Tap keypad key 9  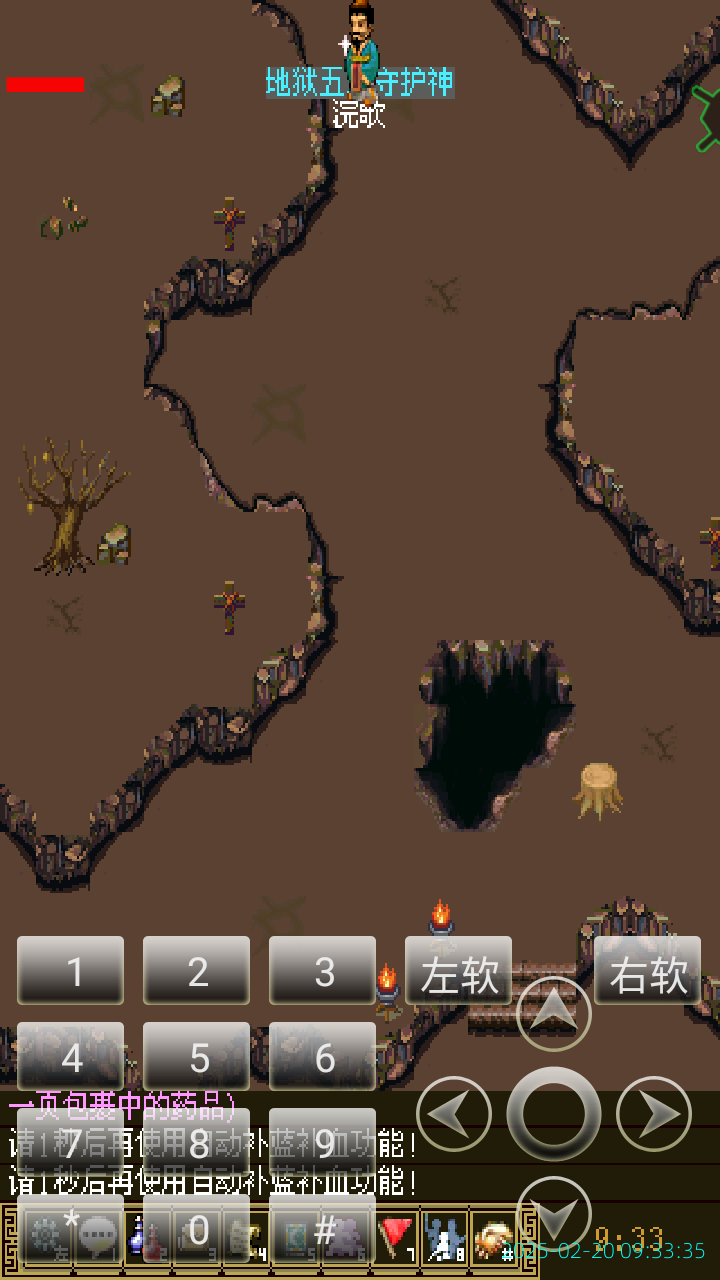coord(323,1143)
